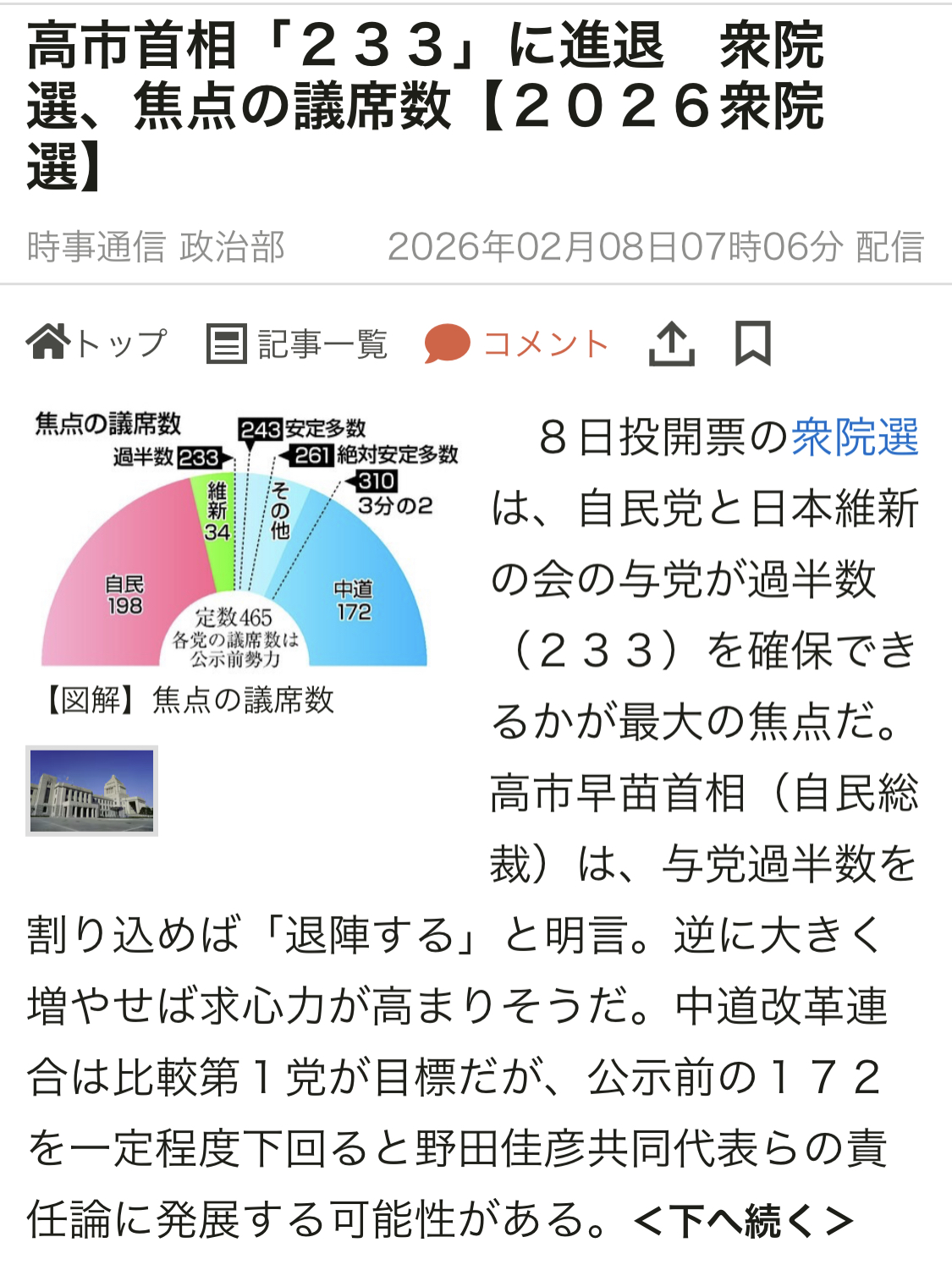Open the 記事一覧 article list
The width and height of the screenshot is (952, 1270).
pyautogui.click(x=297, y=344)
